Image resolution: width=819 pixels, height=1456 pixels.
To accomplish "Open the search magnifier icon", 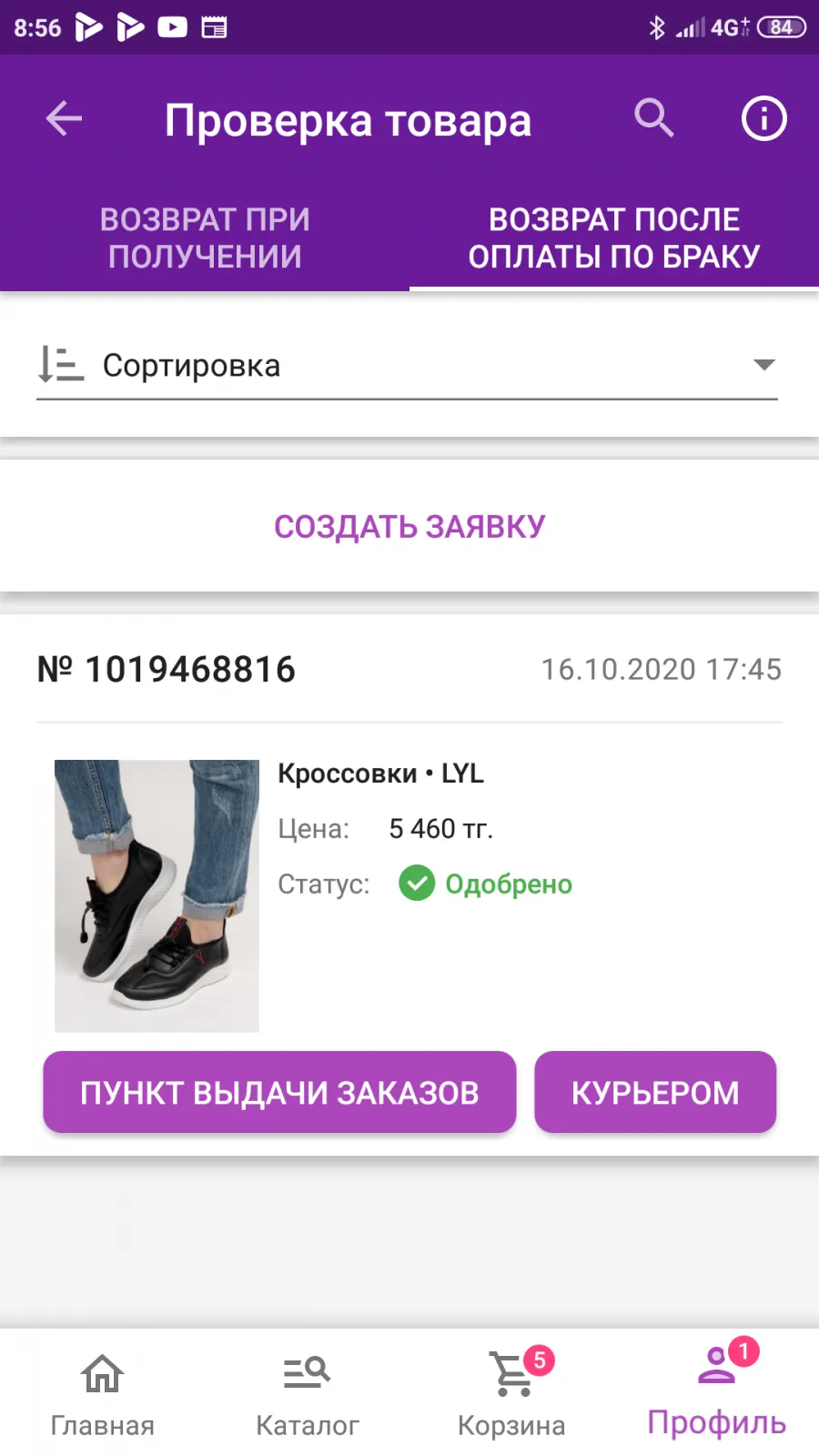I will coord(653,118).
